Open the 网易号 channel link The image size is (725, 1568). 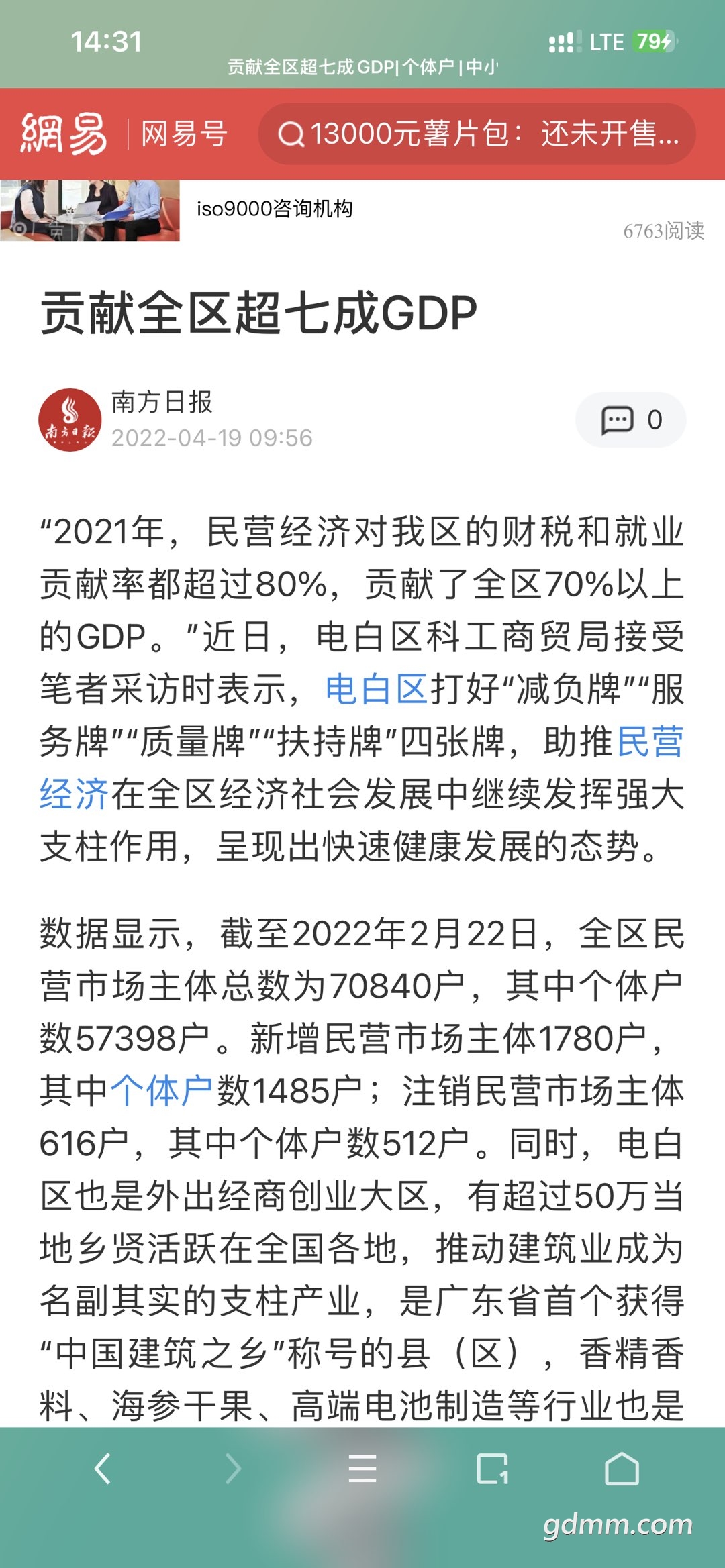(x=184, y=134)
